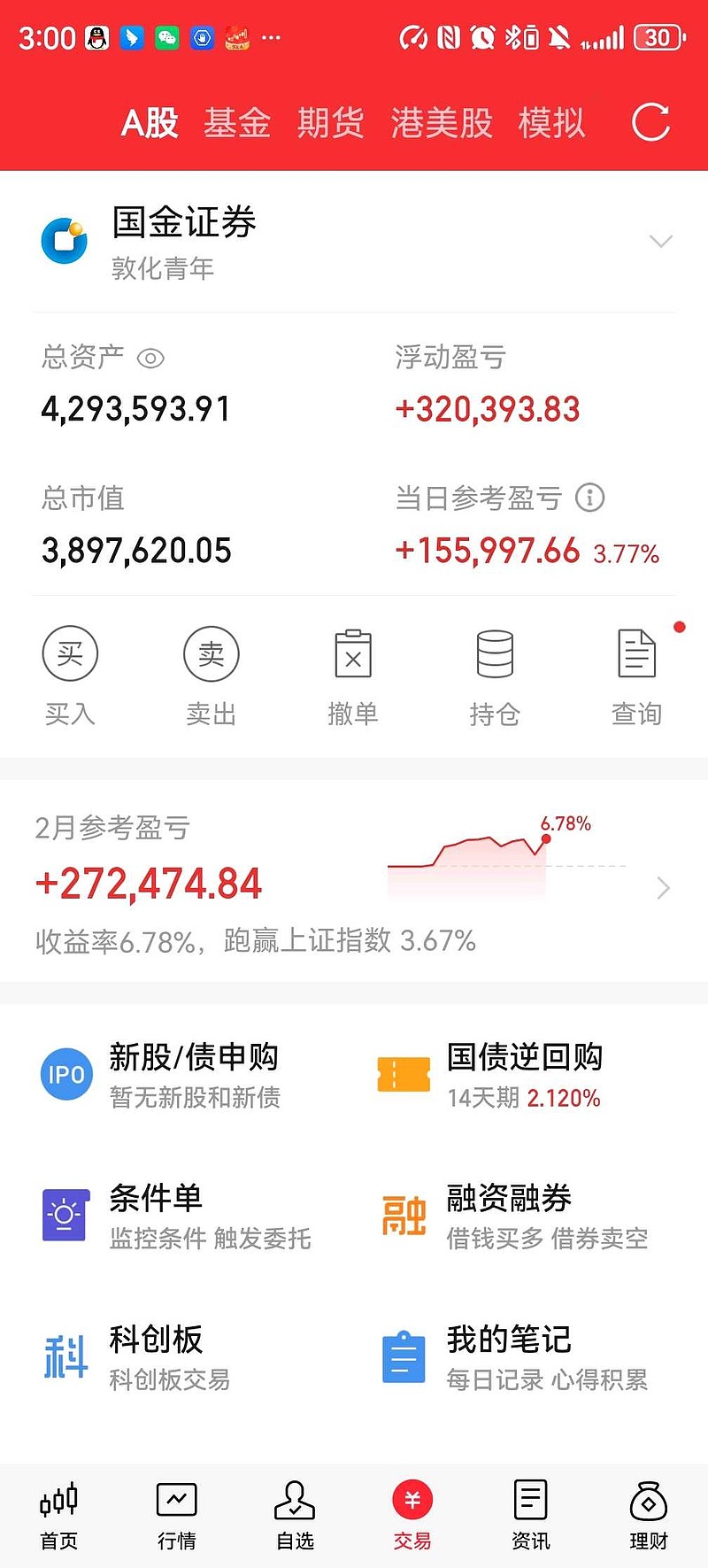This screenshot has width=708, height=1568.
Task: Open 撤单 (Cancel Order) with its icon
Action: pos(353,654)
